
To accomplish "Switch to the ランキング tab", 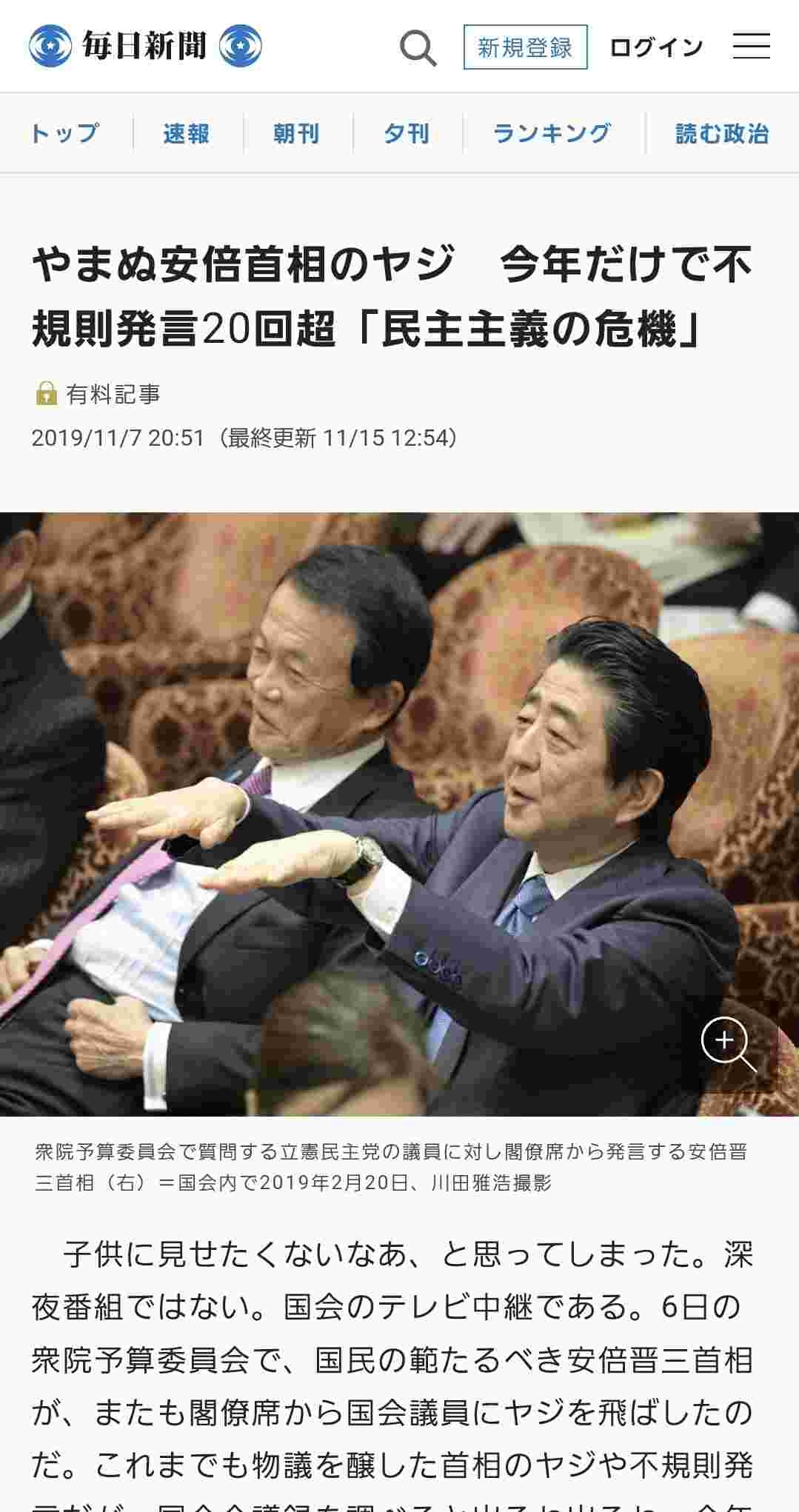I will pos(552,133).
